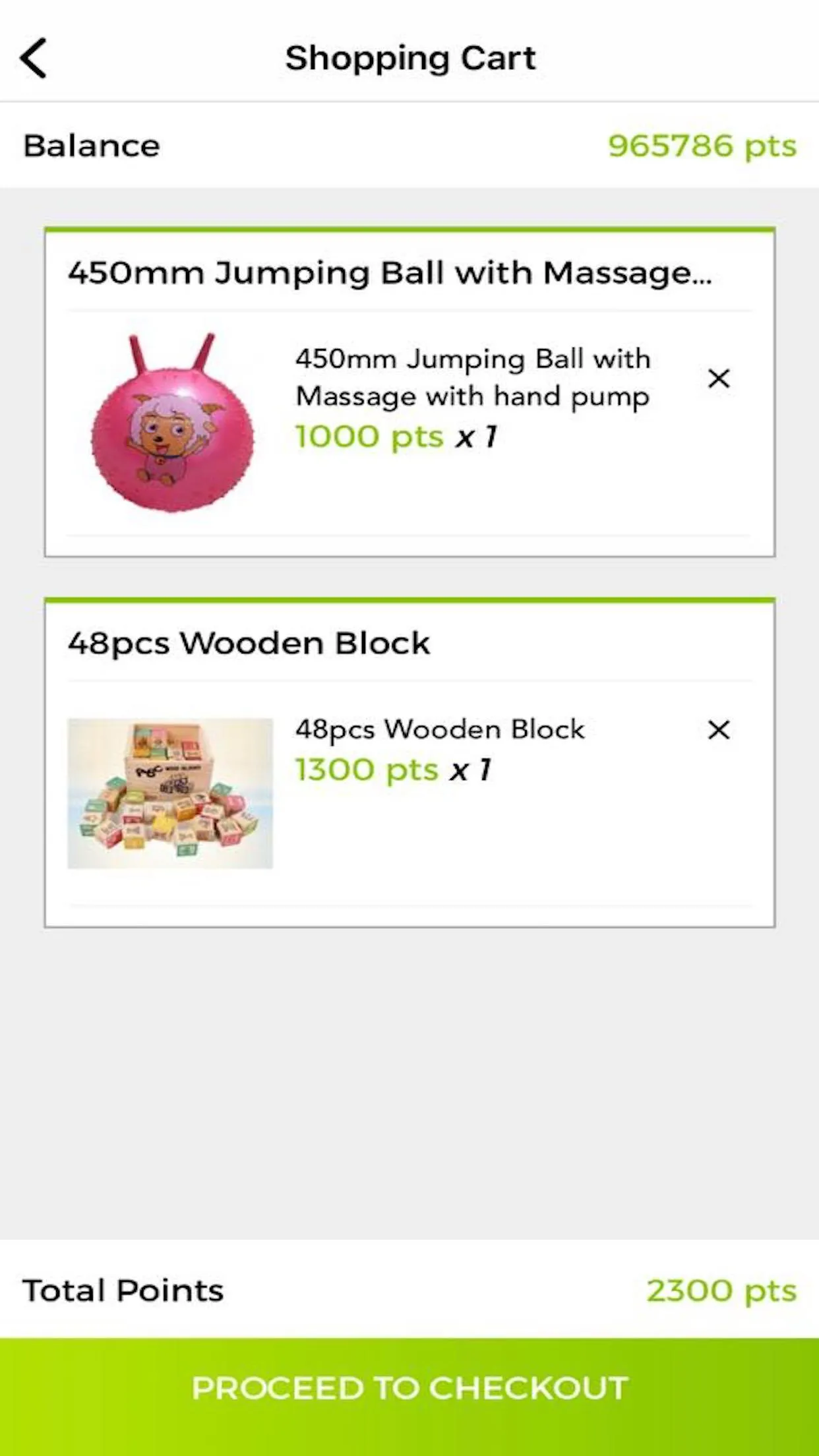Go back from the Shopping Cart
Image resolution: width=819 pixels, height=1456 pixels.
pyautogui.click(x=34, y=58)
